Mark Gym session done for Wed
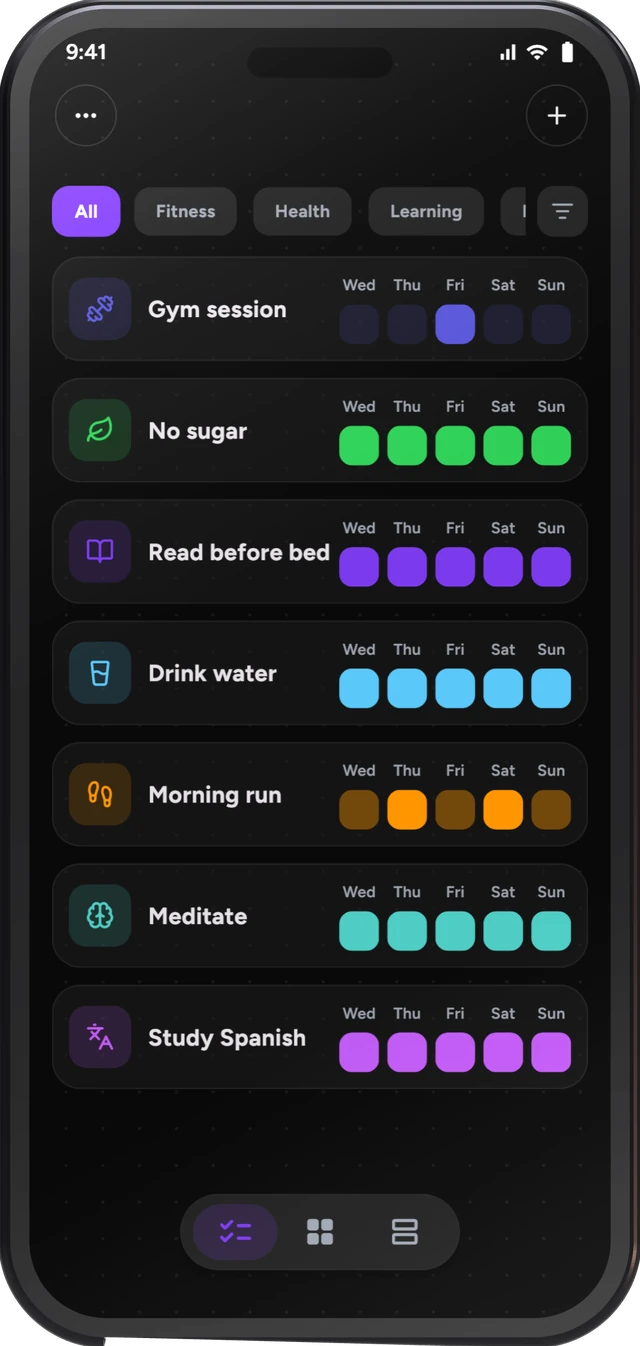The height and width of the screenshot is (1346, 640). (359, 325)
